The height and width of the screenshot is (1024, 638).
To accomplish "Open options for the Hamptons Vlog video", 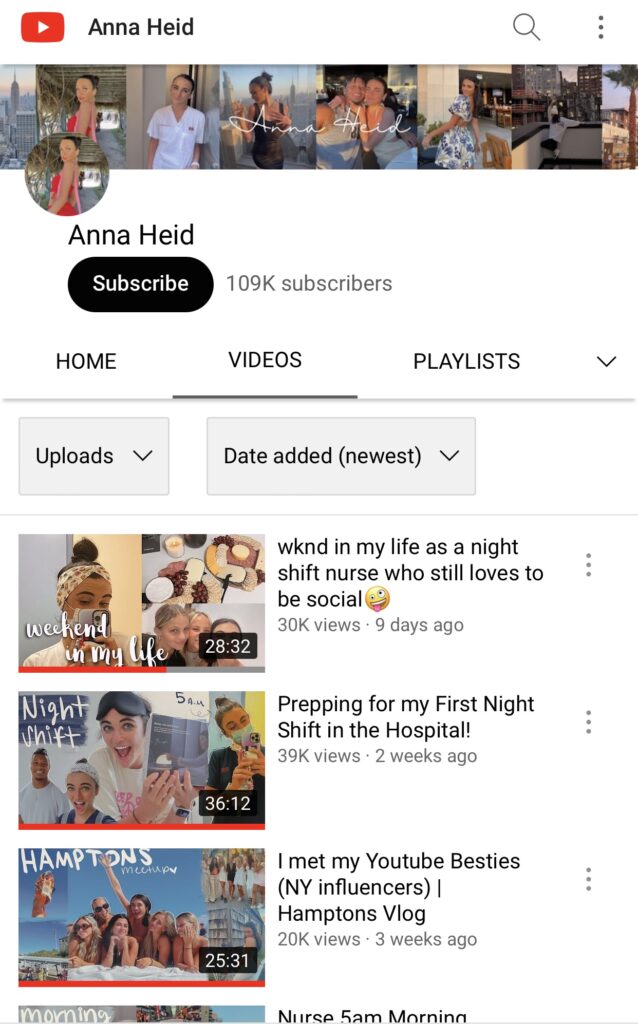I will tap(588, 879).
